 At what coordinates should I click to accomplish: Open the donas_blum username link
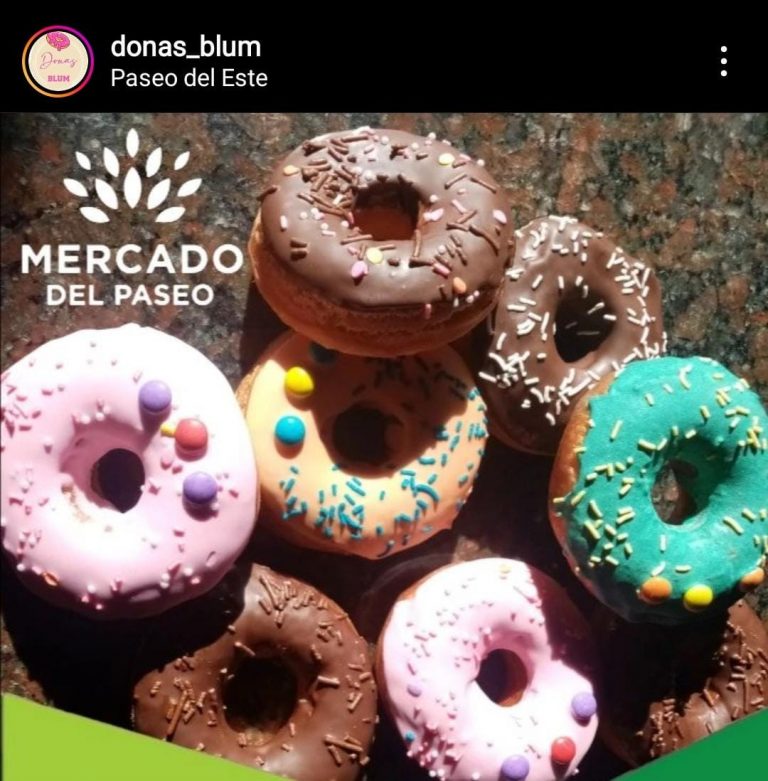point(186,46)
